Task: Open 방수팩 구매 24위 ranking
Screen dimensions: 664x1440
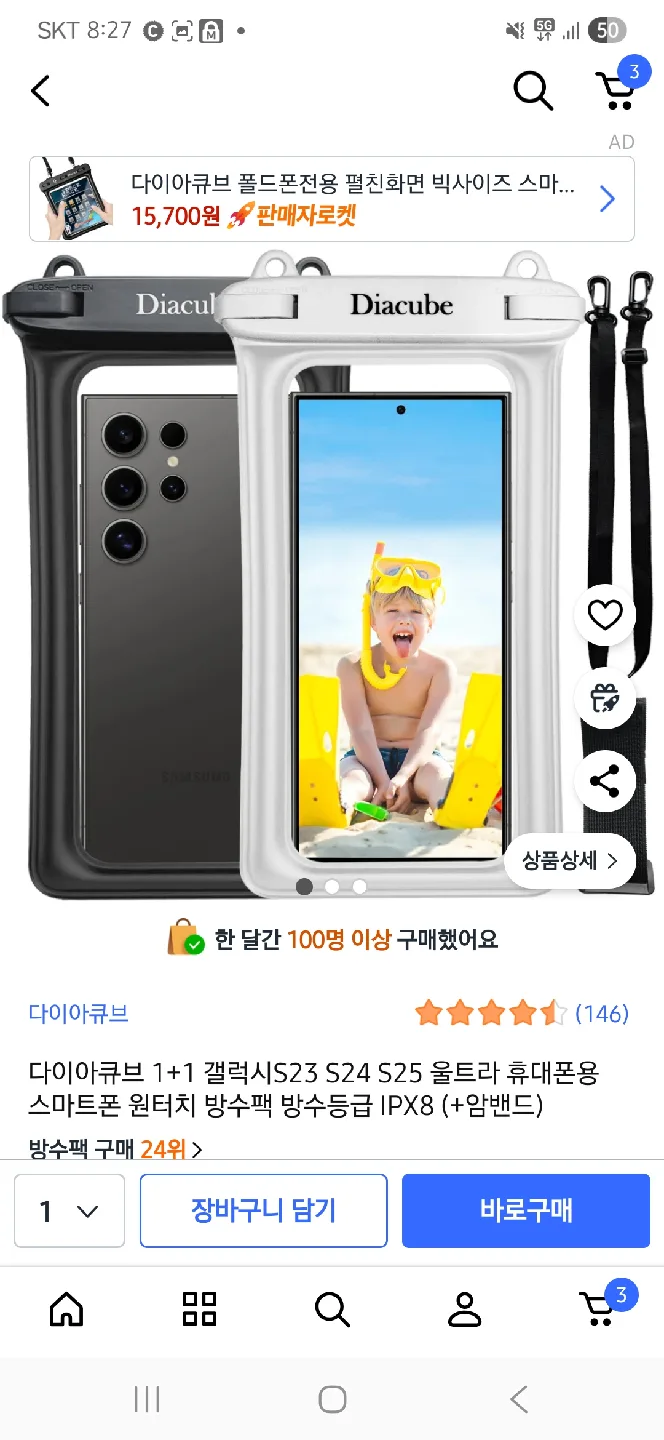Action: coord(115,1149)
